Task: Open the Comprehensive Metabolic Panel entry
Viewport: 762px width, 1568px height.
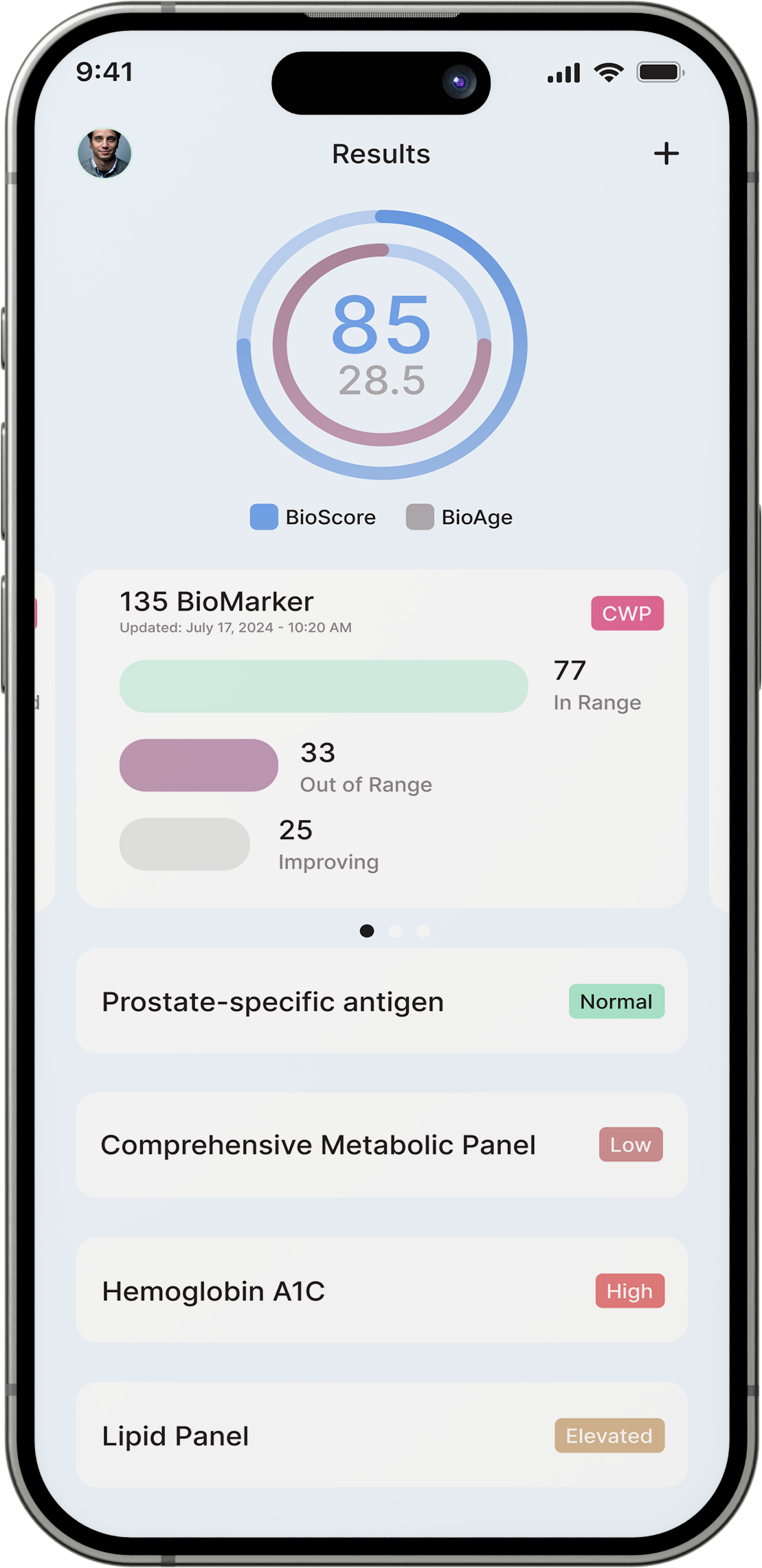Action: pyautogui.click(x=319, y=1145)
